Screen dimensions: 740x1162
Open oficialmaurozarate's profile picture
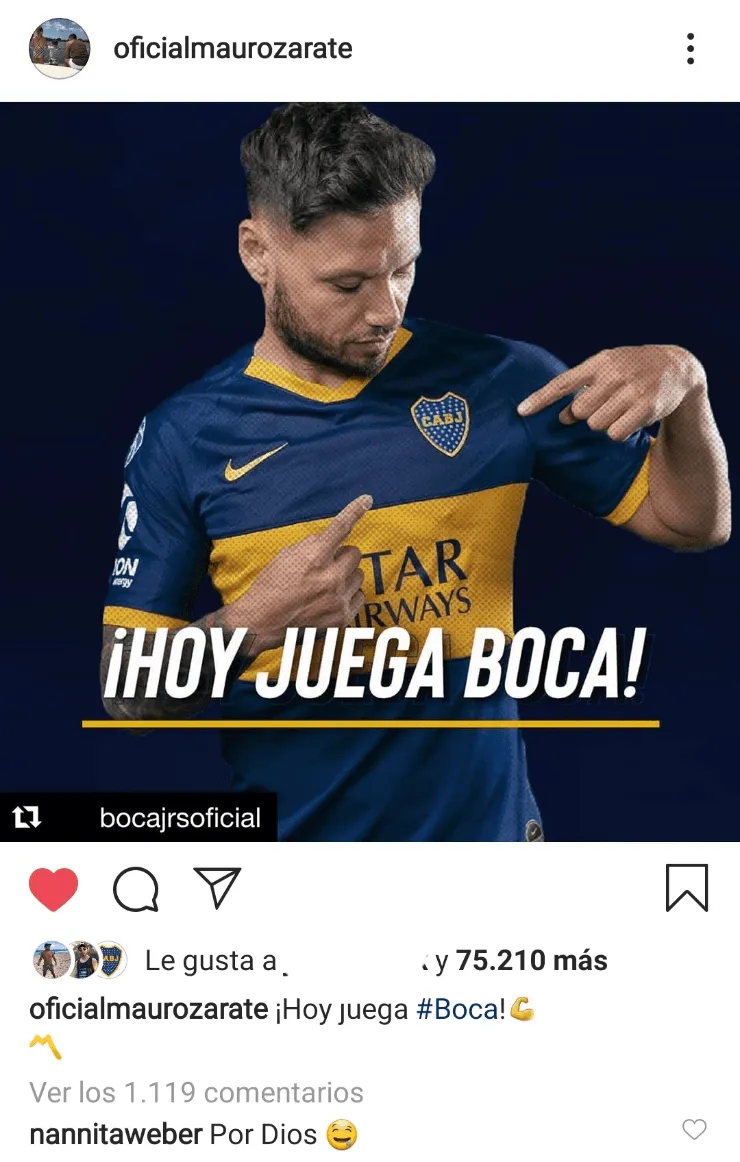tap(60, 48)
